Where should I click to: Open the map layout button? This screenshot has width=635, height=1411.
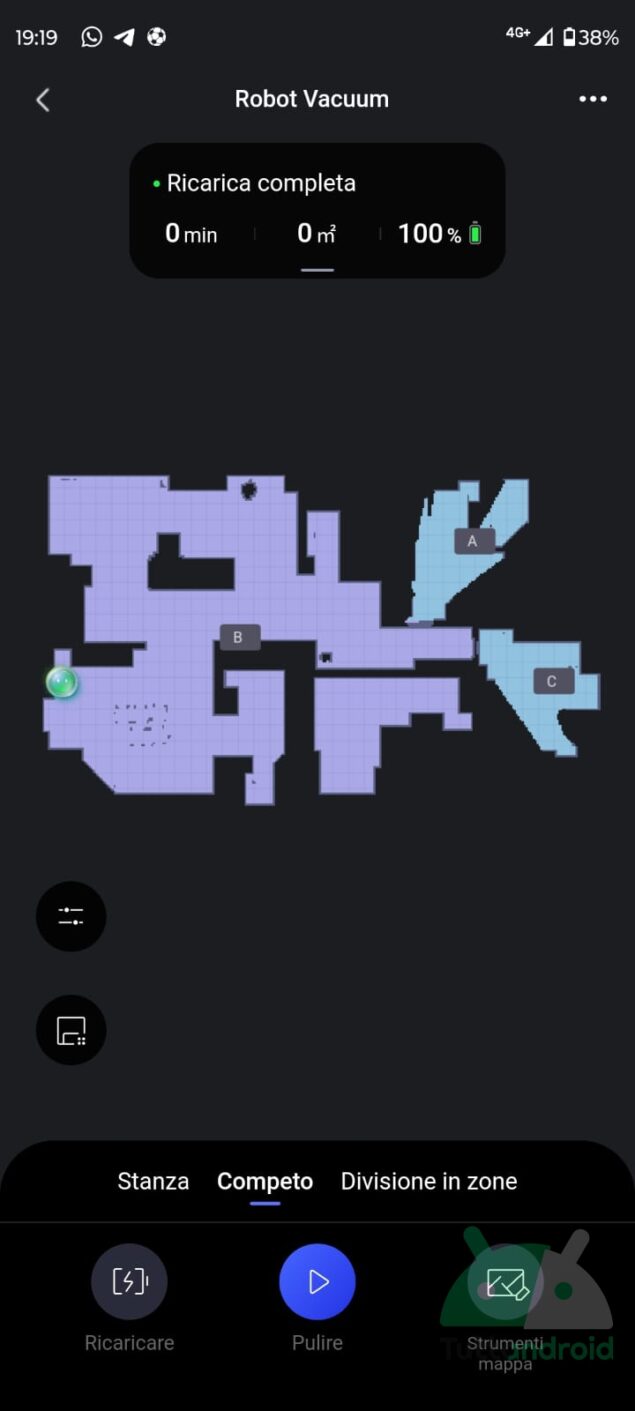tap(71, 1030)
